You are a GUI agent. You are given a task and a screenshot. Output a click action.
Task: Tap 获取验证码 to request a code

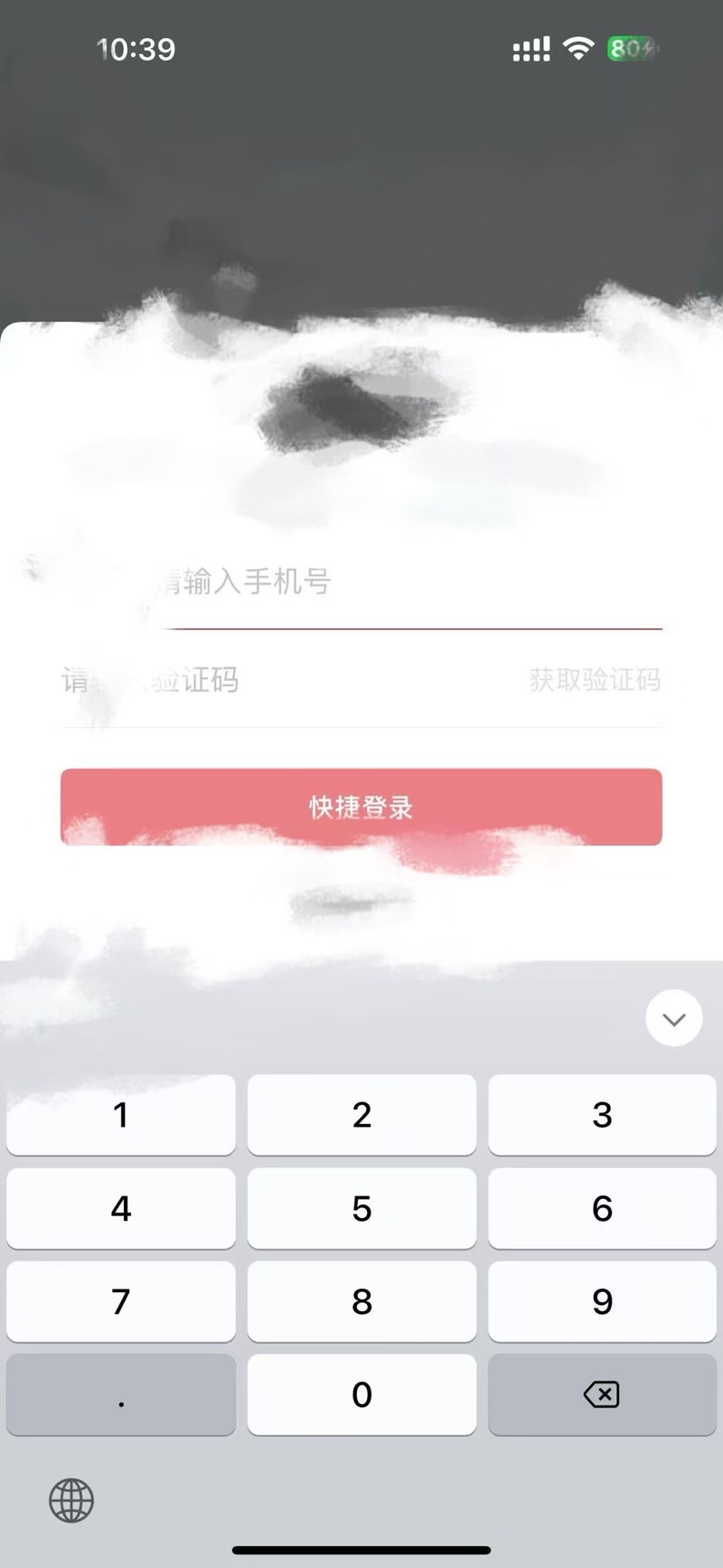pyautogui.click(x=595, y=680)
